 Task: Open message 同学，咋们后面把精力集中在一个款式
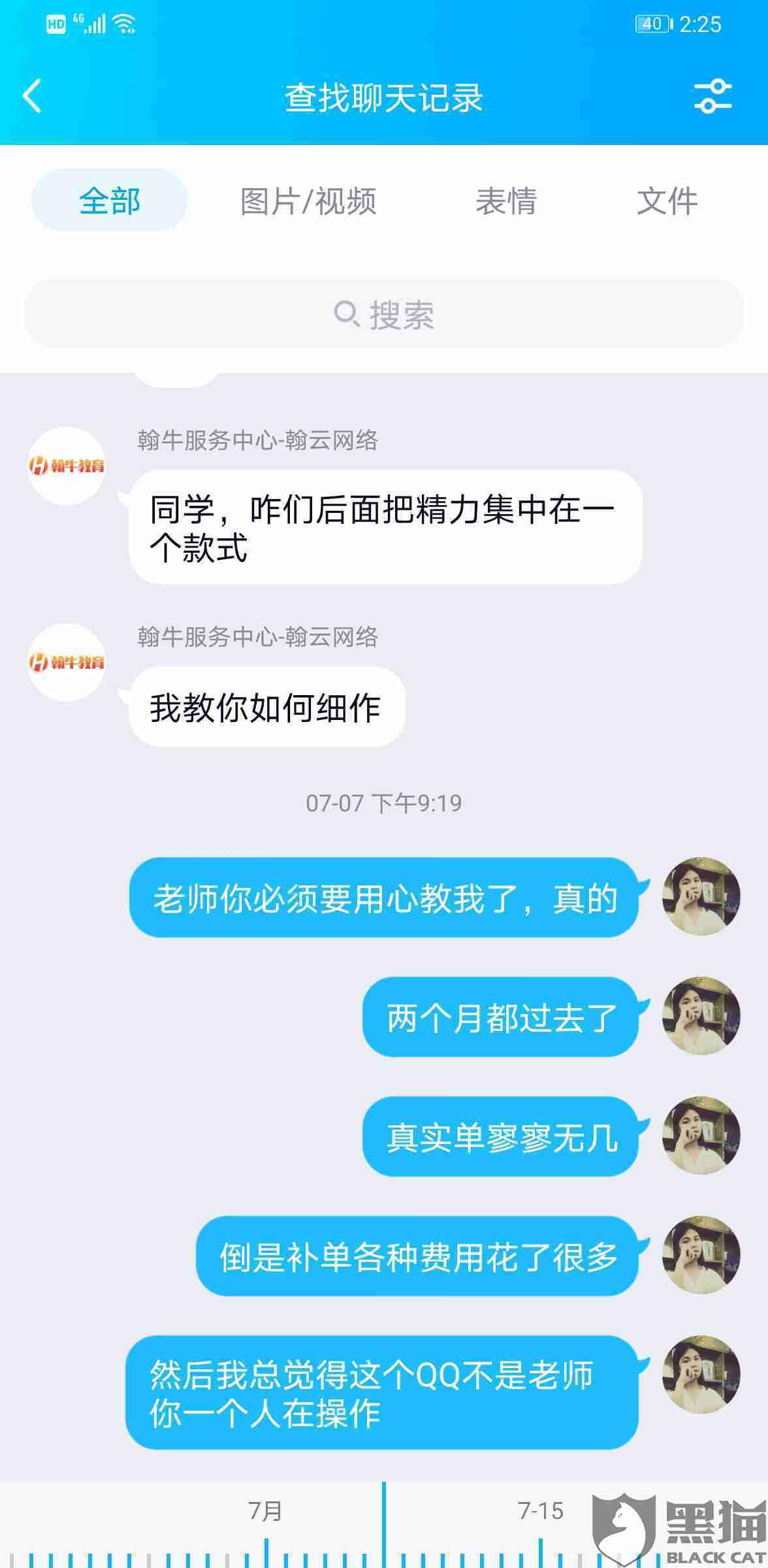tap(385, 527)
